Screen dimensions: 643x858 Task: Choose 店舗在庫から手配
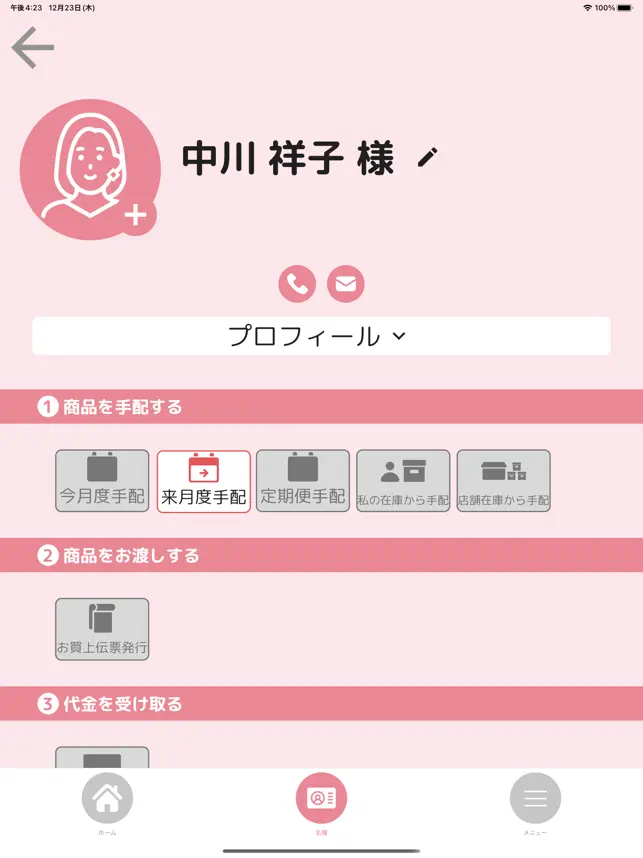503,481
